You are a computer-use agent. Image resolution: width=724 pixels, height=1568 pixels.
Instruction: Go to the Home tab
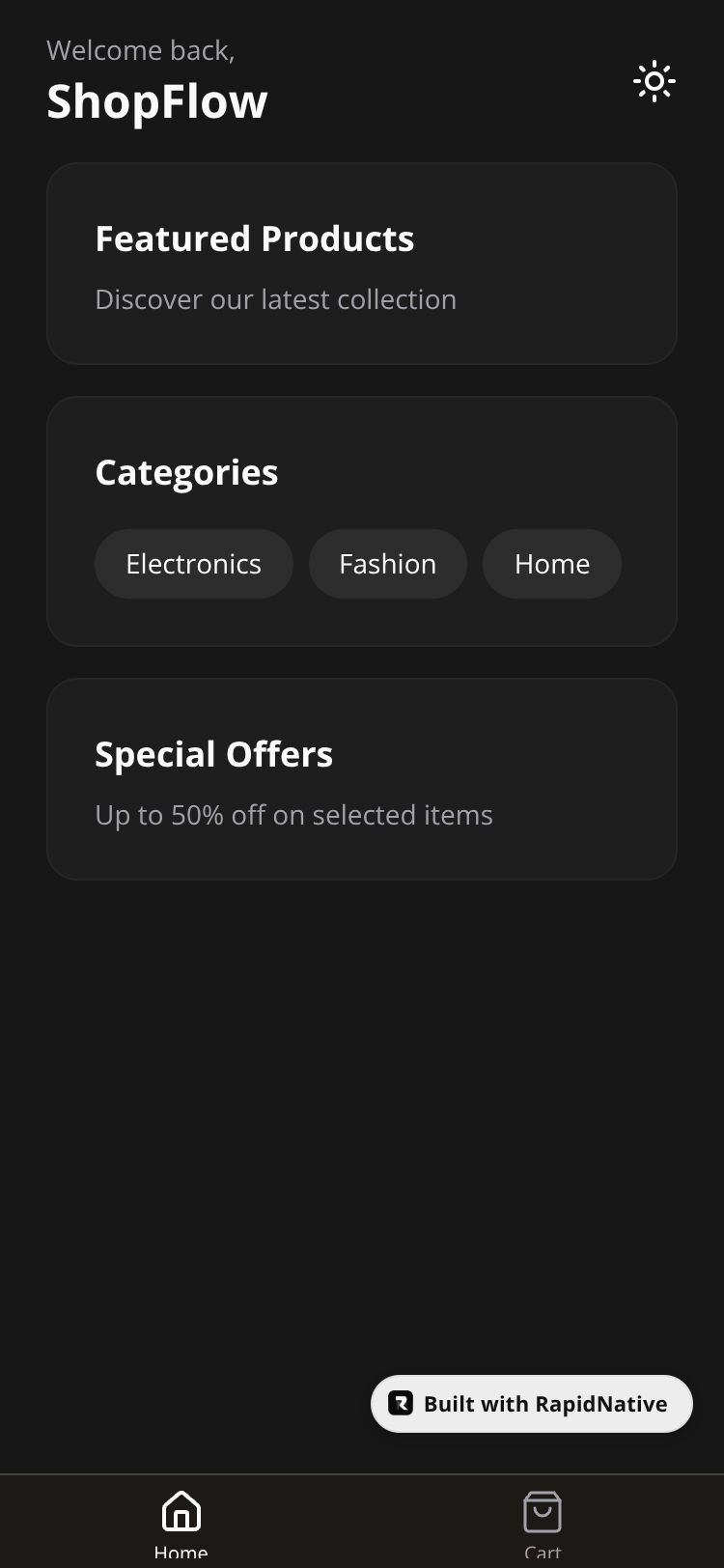tap(181, 1522)
